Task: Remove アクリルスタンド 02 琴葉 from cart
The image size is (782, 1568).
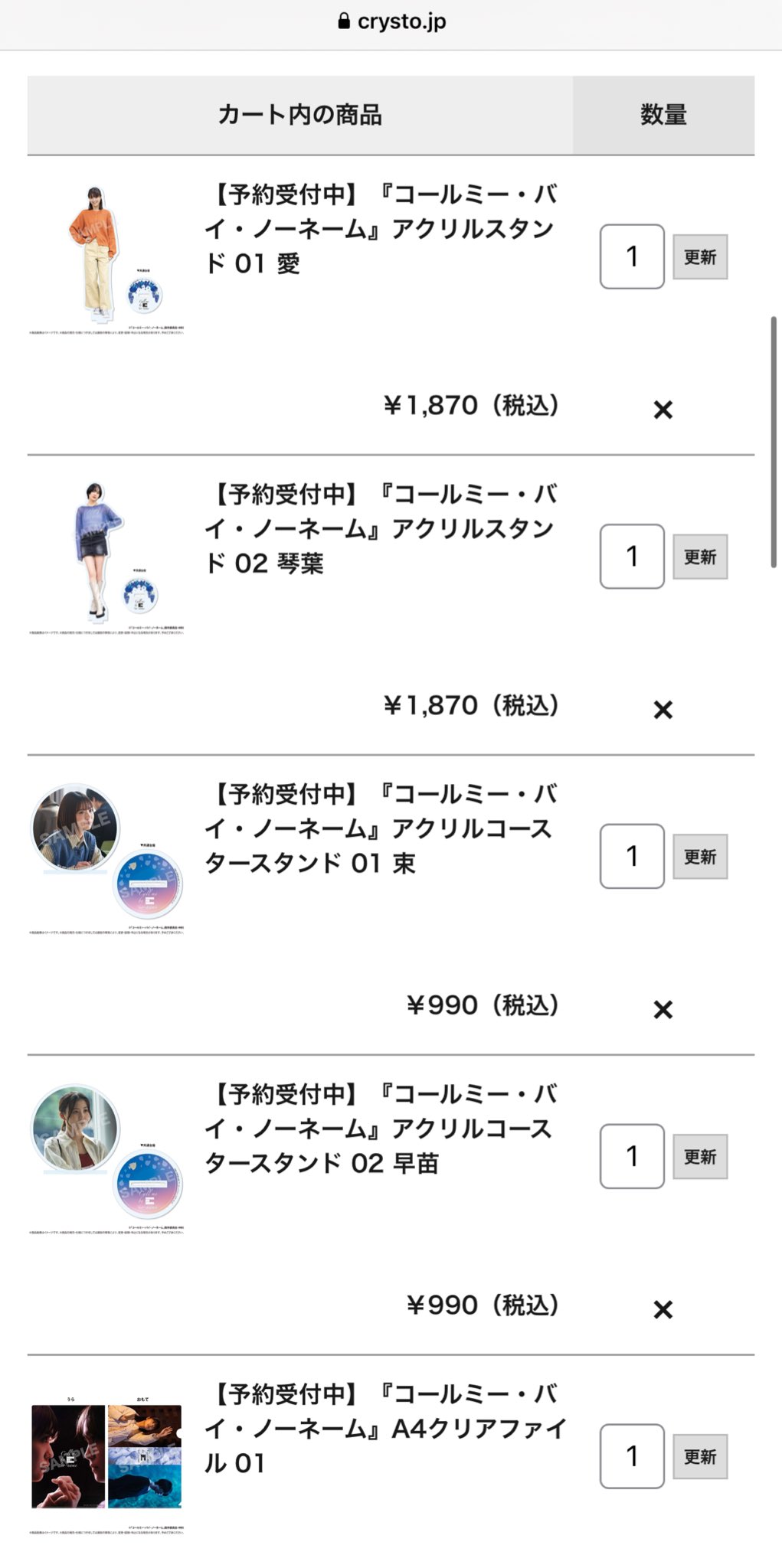Action: click(x=663, y=710)
